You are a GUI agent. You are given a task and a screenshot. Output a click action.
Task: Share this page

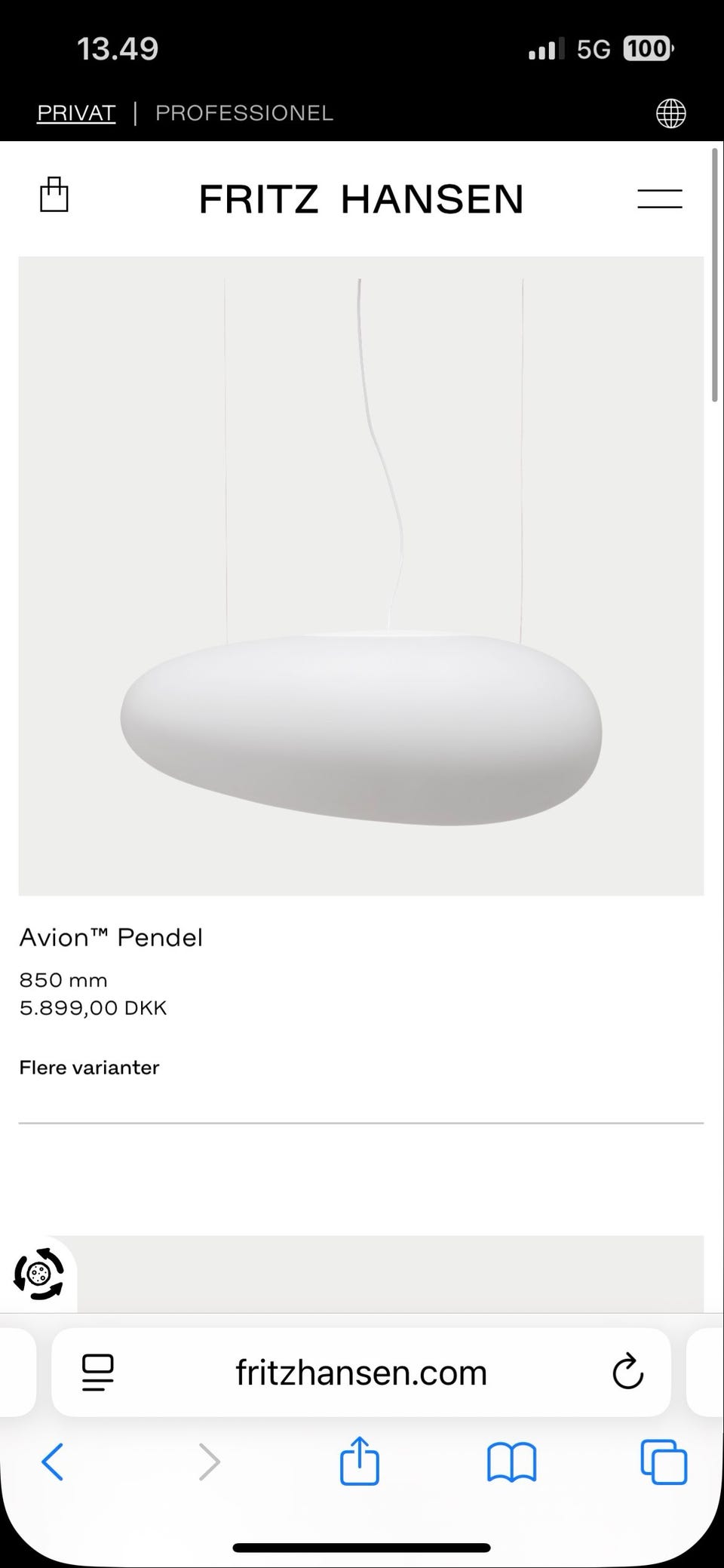359,1461
